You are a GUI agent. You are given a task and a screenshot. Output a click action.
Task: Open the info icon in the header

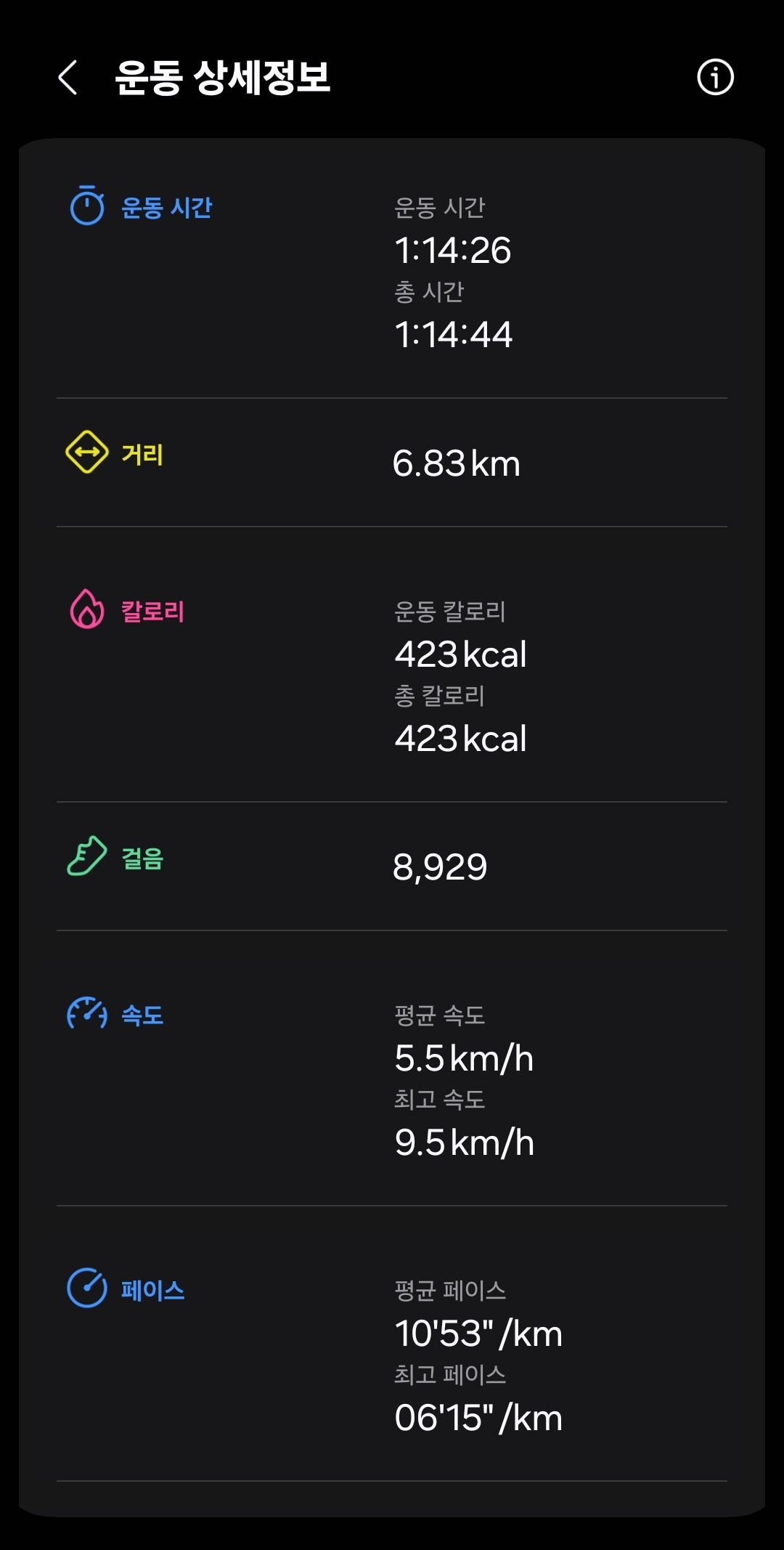click(x=715, y=77)
